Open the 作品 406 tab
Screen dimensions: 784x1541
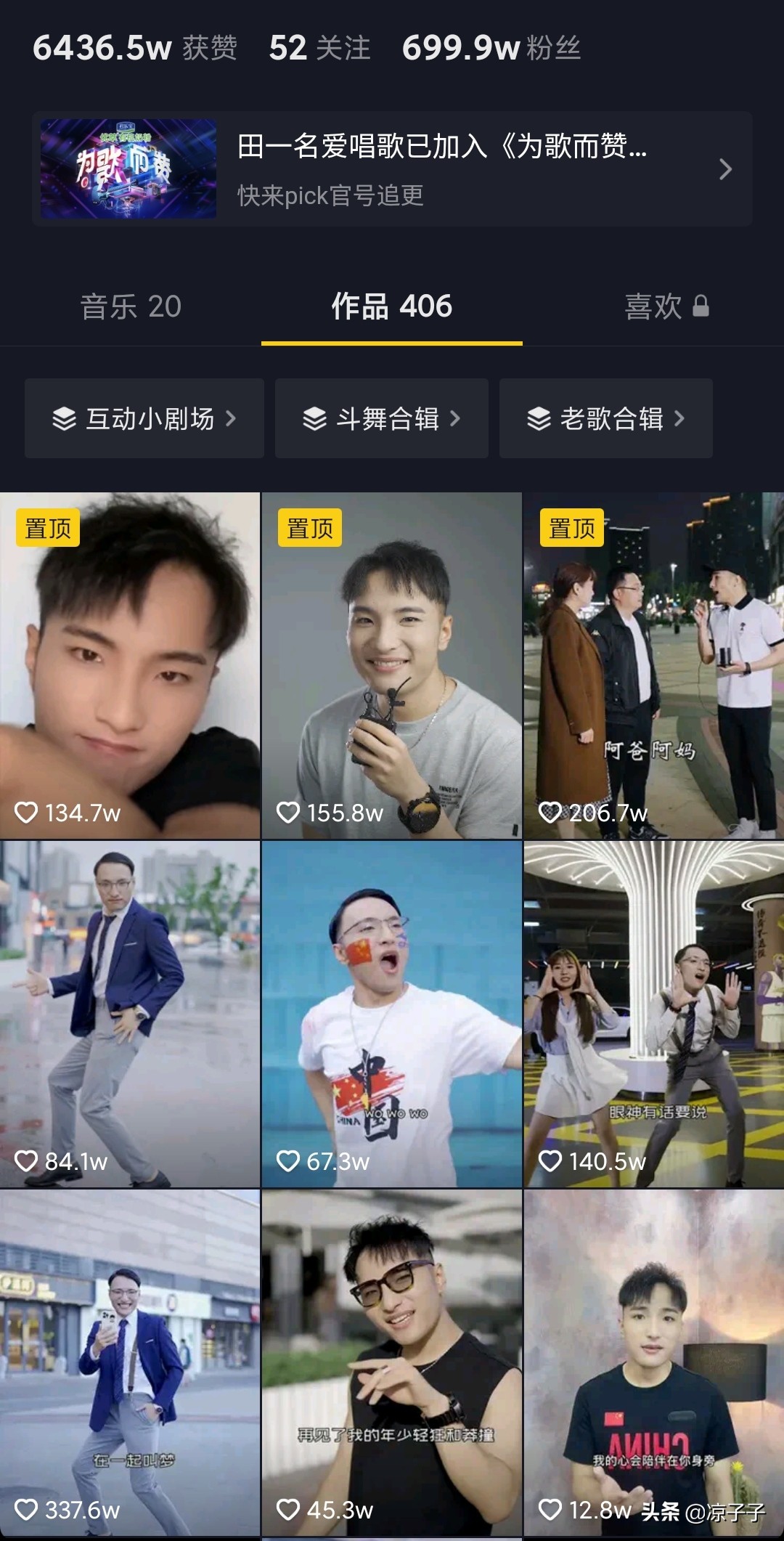click(x=391, y=306)
